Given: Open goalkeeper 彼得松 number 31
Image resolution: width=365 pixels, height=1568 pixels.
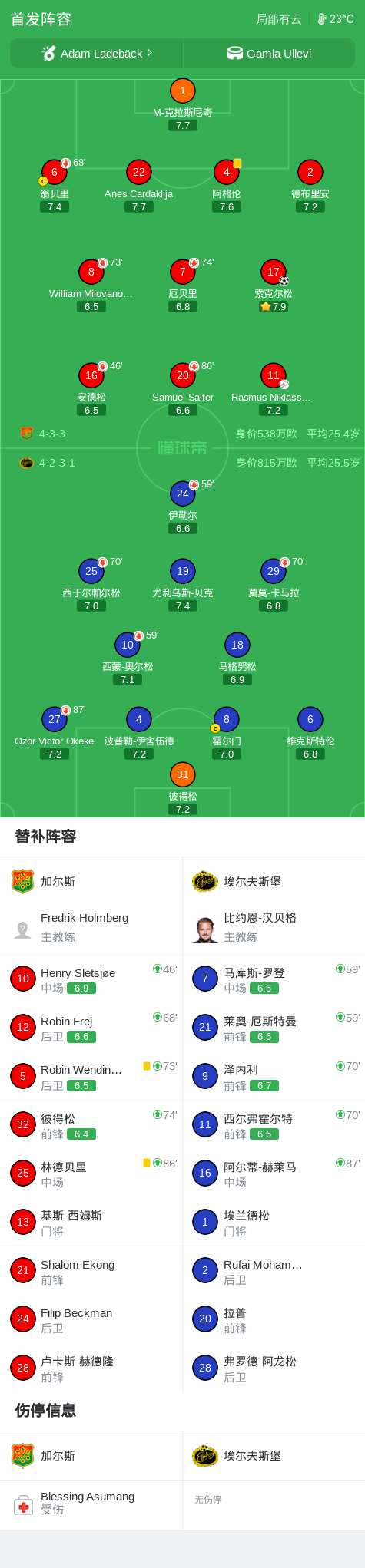Looking at the screenshot, I should (182, 788).
